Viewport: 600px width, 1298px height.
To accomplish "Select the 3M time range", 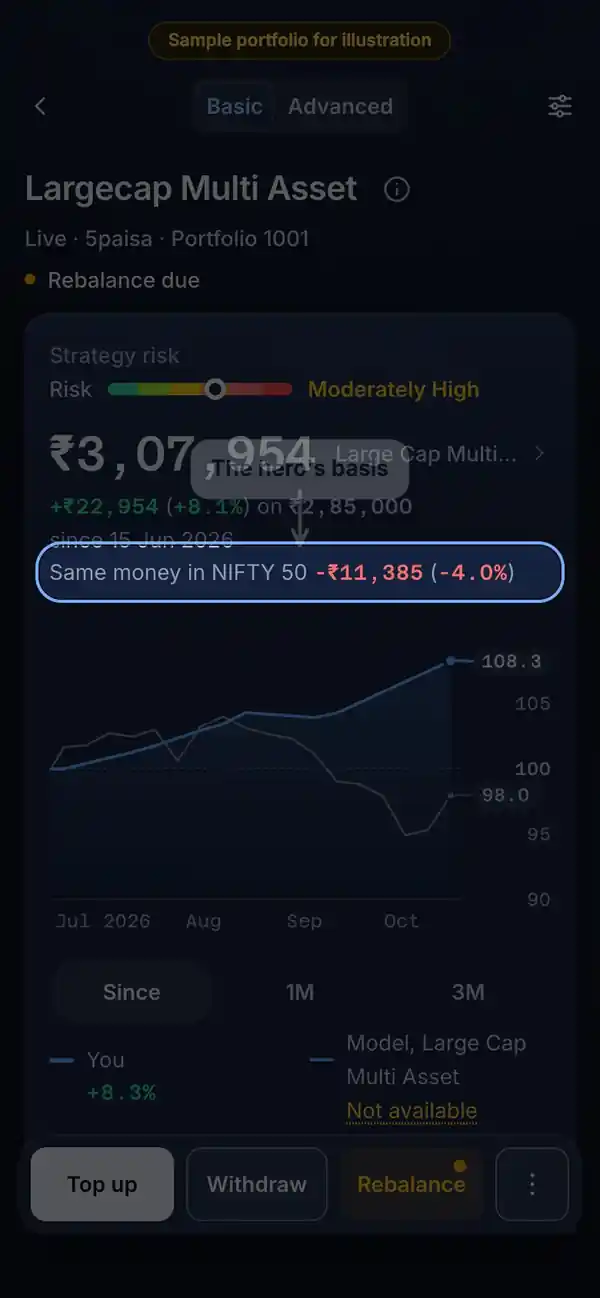I will click(x=468, y=992).
